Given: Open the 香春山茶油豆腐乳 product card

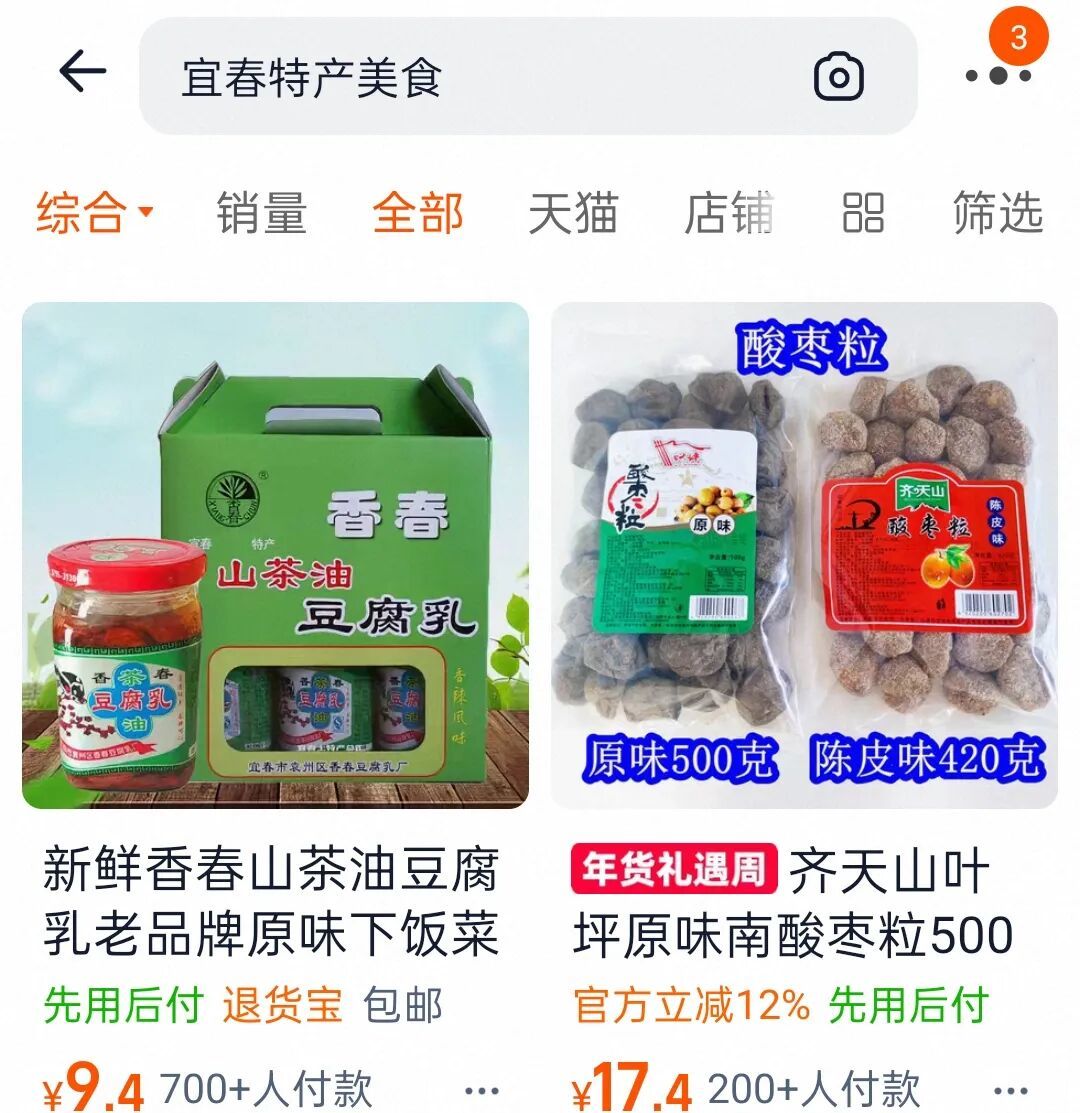Looking at the screenshot, I should 275,556.
